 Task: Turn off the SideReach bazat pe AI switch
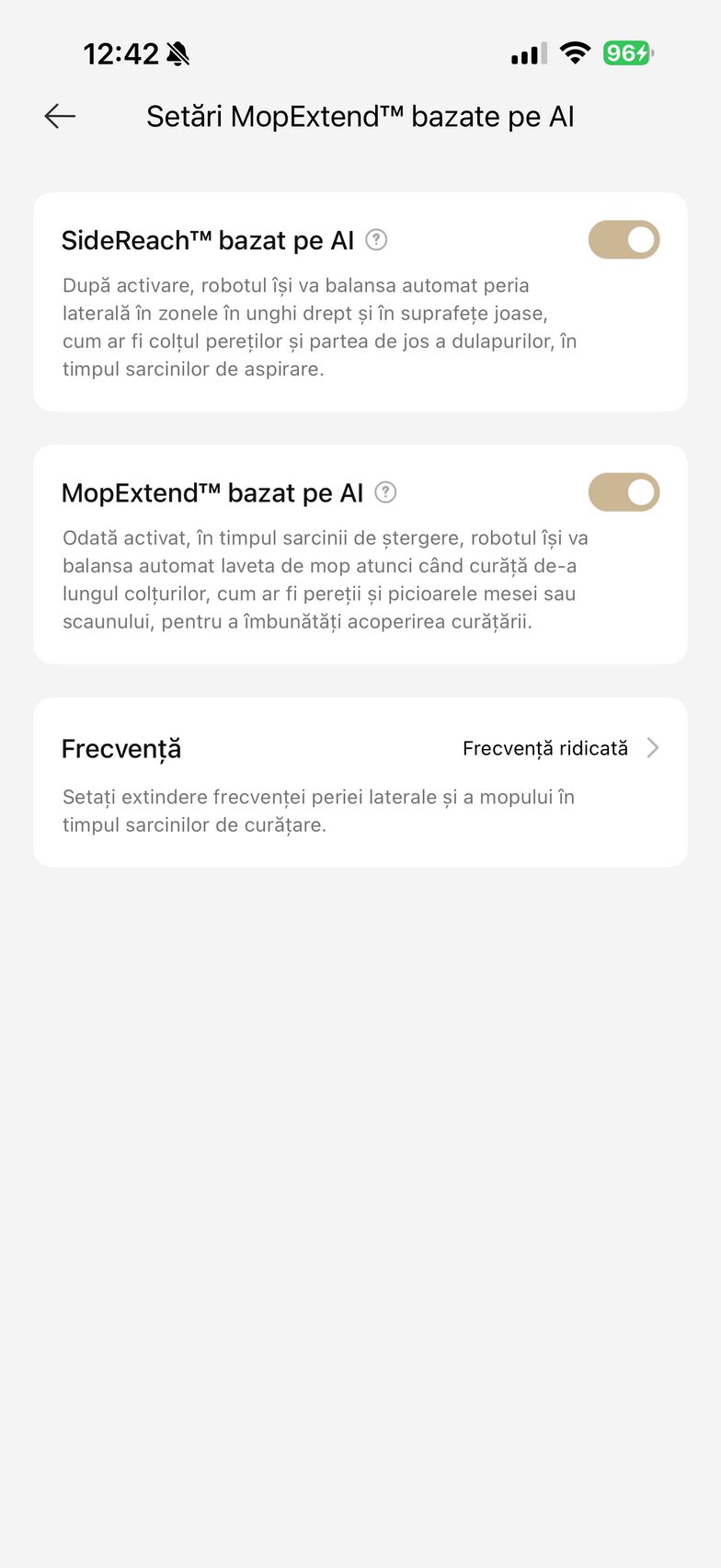624,240
